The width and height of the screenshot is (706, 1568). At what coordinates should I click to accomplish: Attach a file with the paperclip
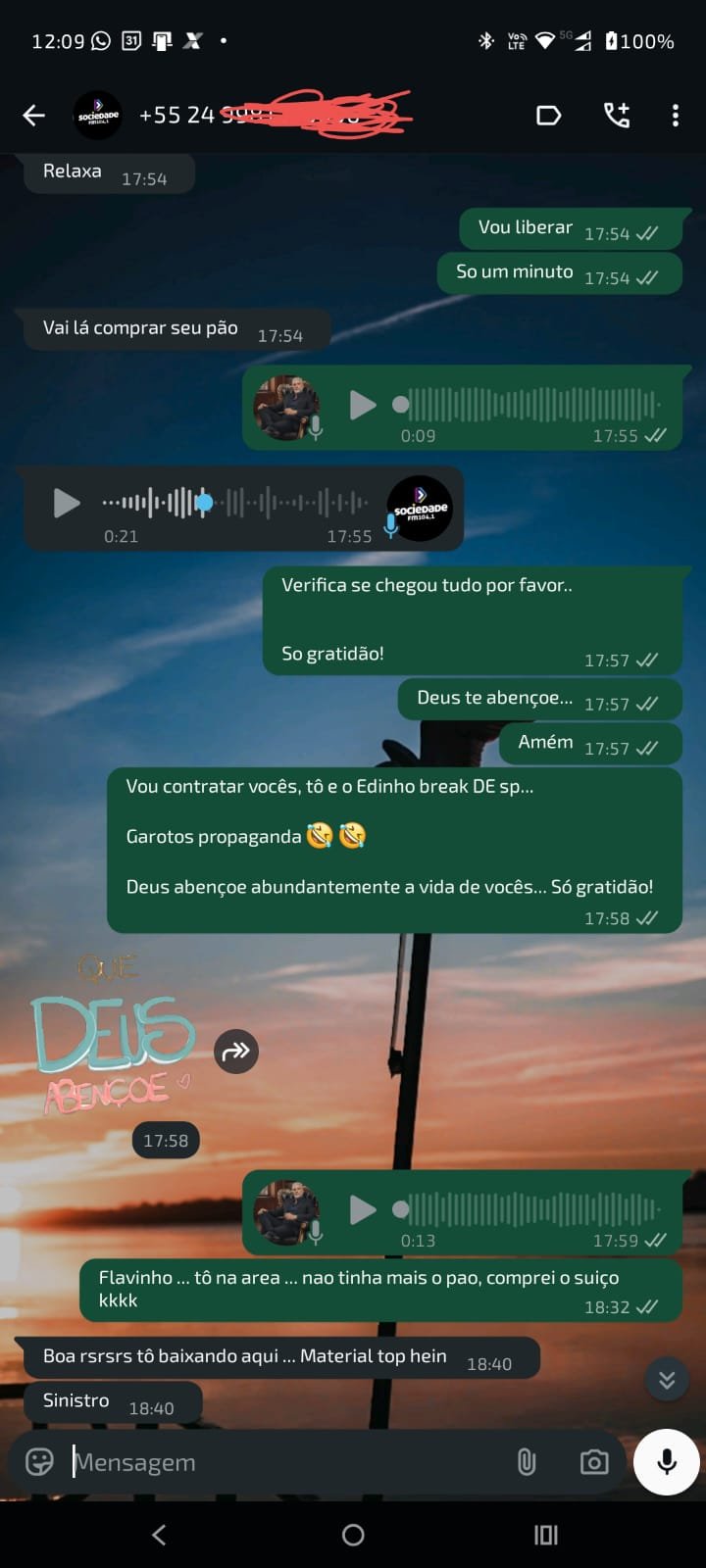(x=527, y=1462)
